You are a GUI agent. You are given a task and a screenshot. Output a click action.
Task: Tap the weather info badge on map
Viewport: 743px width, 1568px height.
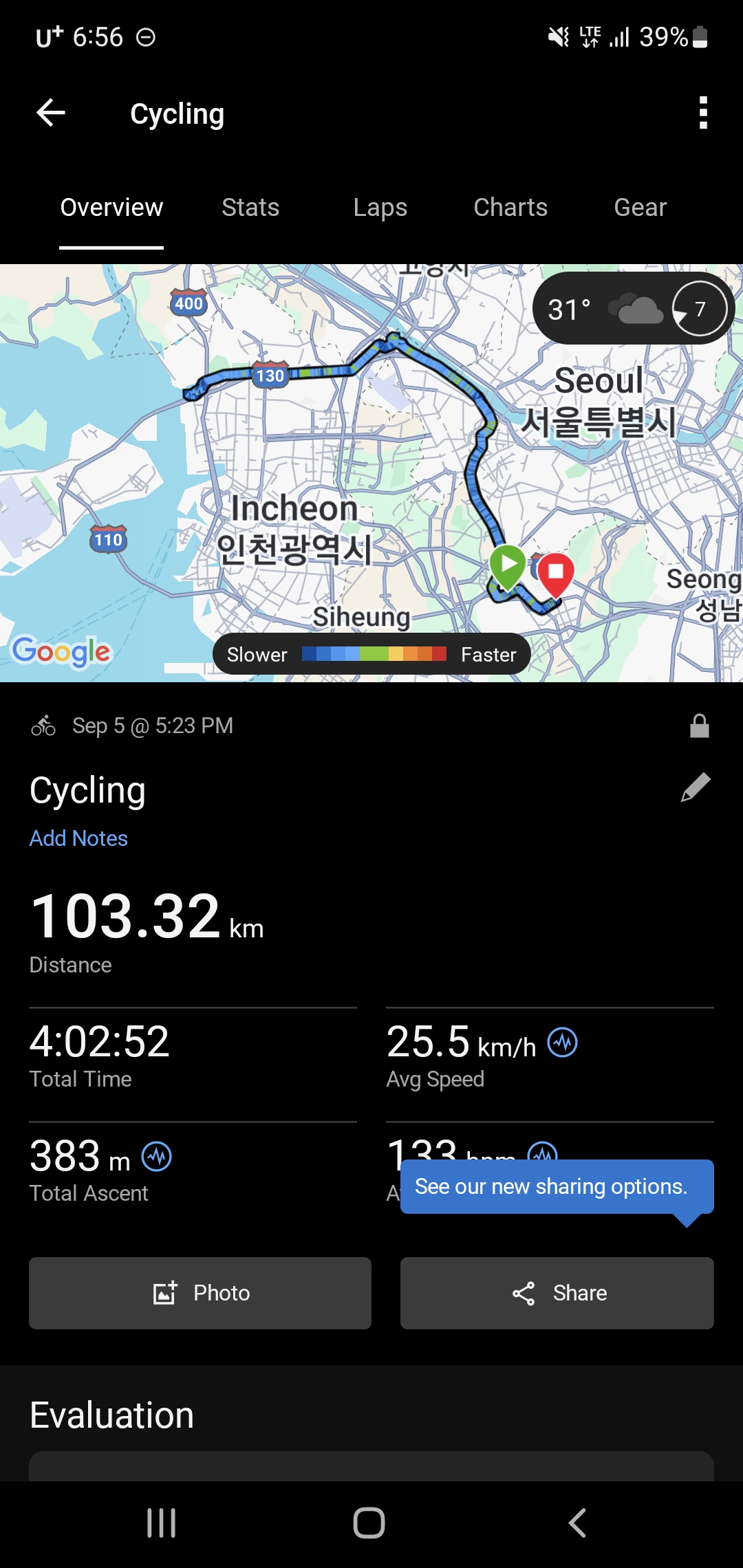click(x=633, y=309)
